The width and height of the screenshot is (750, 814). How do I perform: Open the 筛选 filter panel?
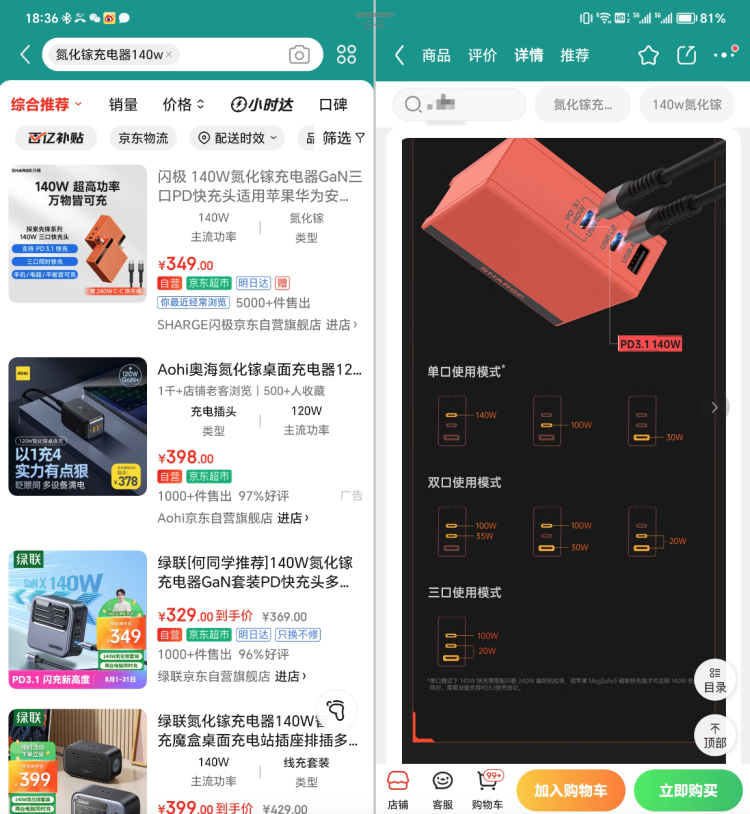(x=342, y=138)
